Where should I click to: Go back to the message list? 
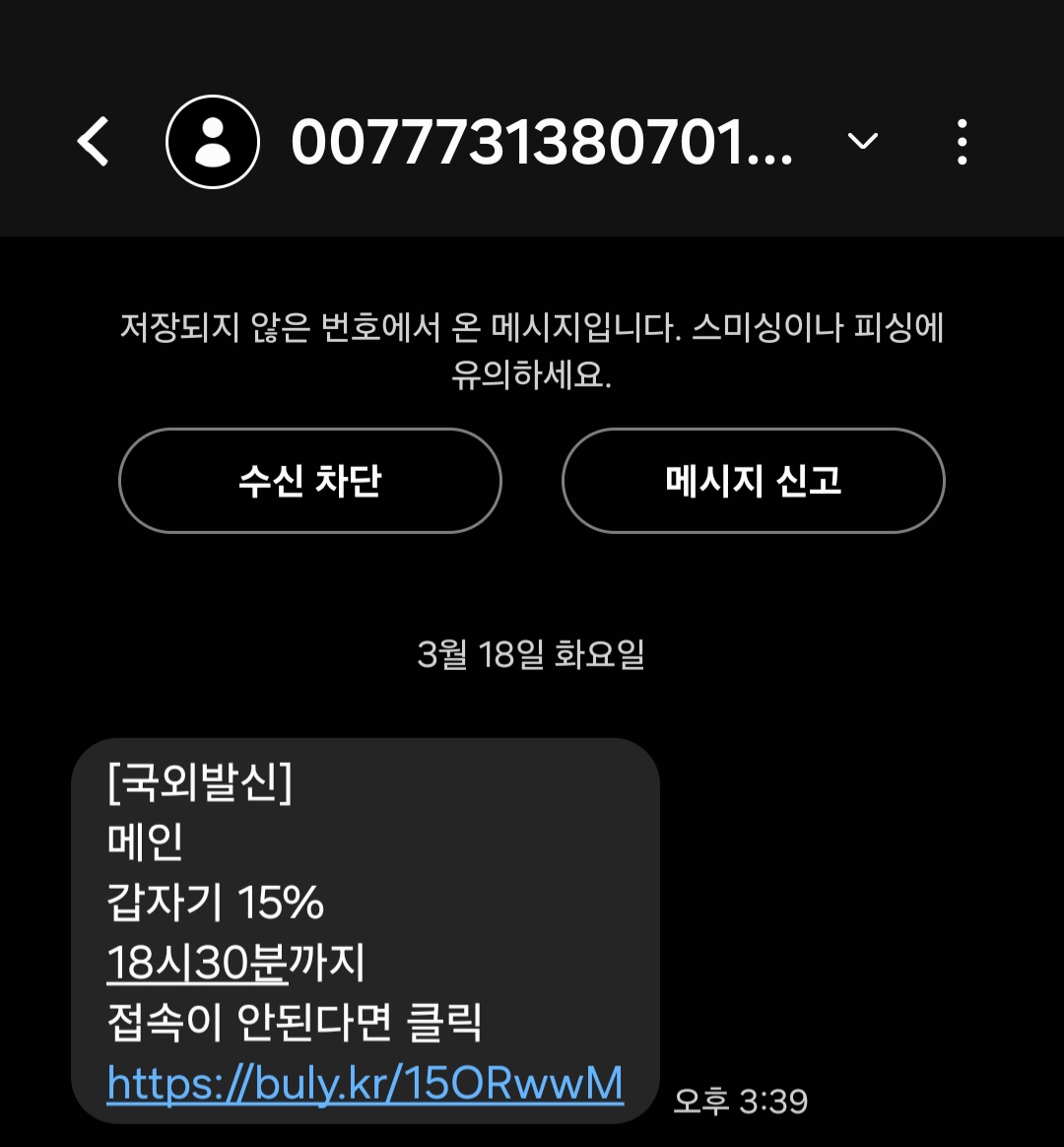click(94, 142)
